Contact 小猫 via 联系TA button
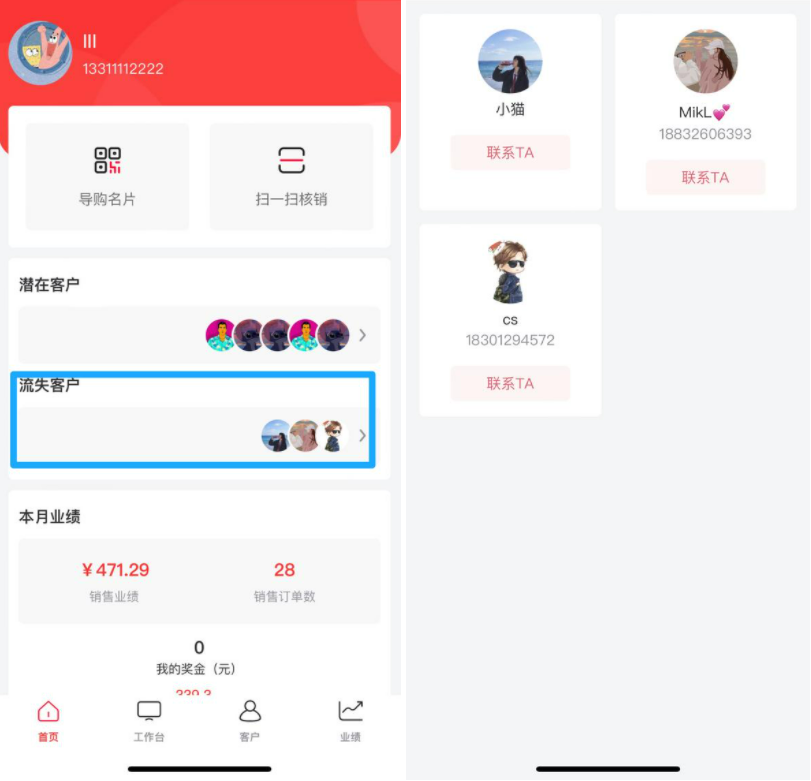 pyautogui.click(x=510, y=153)
